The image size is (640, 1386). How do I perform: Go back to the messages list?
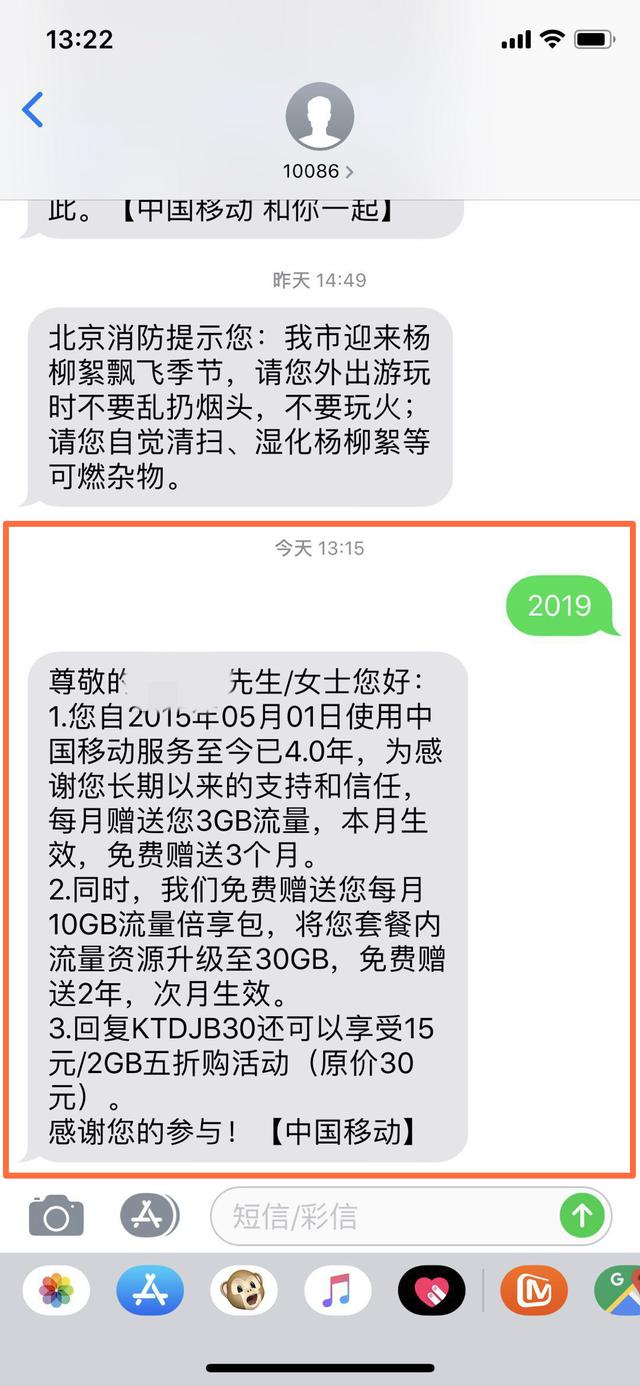tap(33, 109)
